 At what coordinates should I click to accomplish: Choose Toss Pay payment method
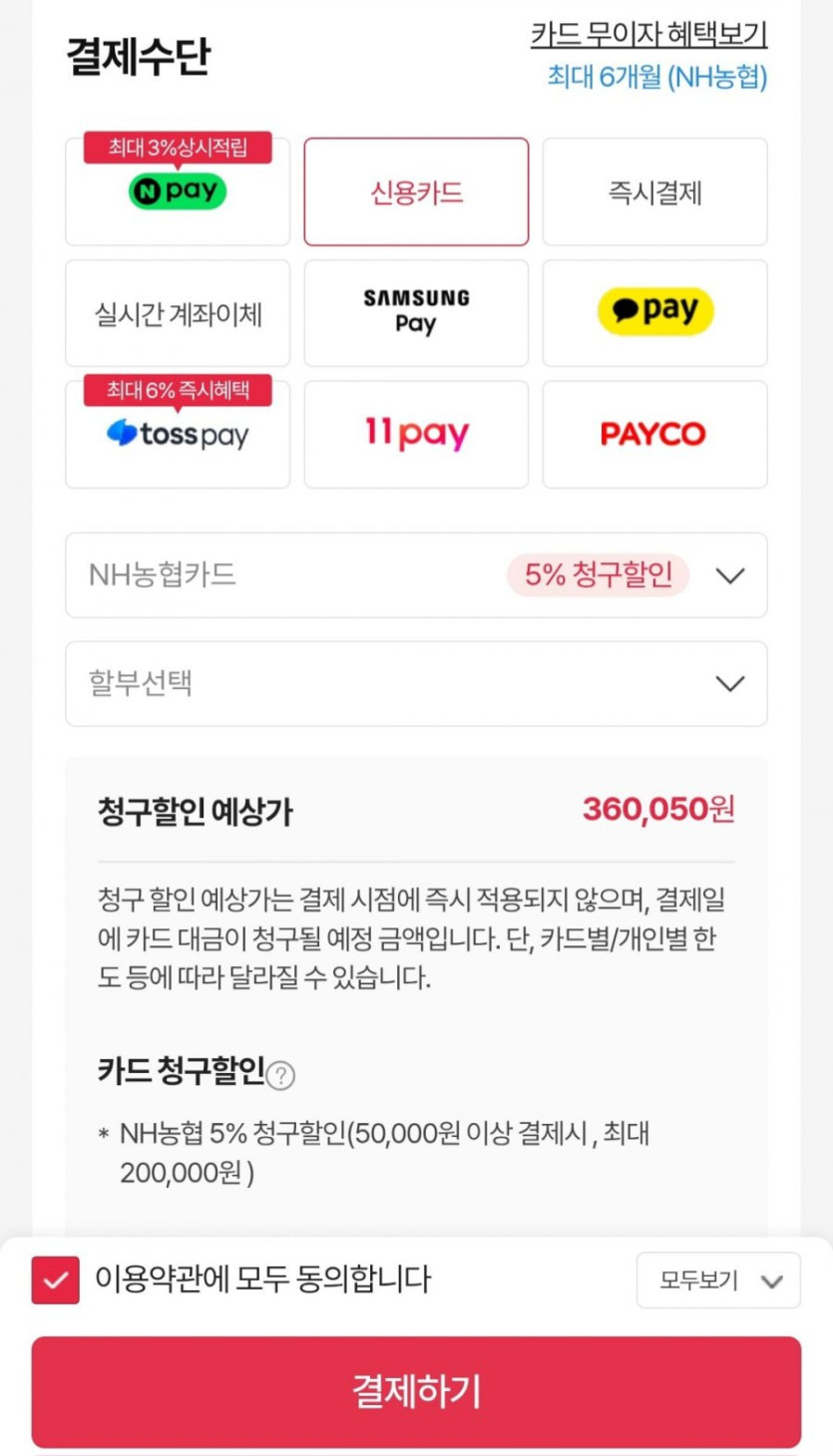178,435
